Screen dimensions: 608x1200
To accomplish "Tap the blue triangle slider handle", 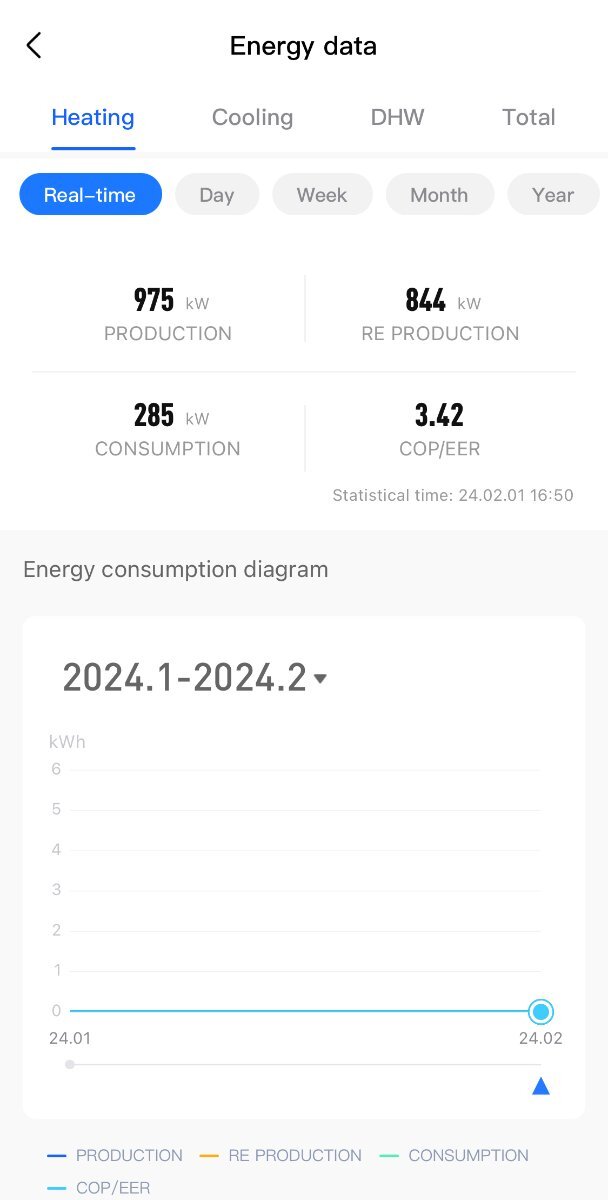I will [x=541, y=1086].
